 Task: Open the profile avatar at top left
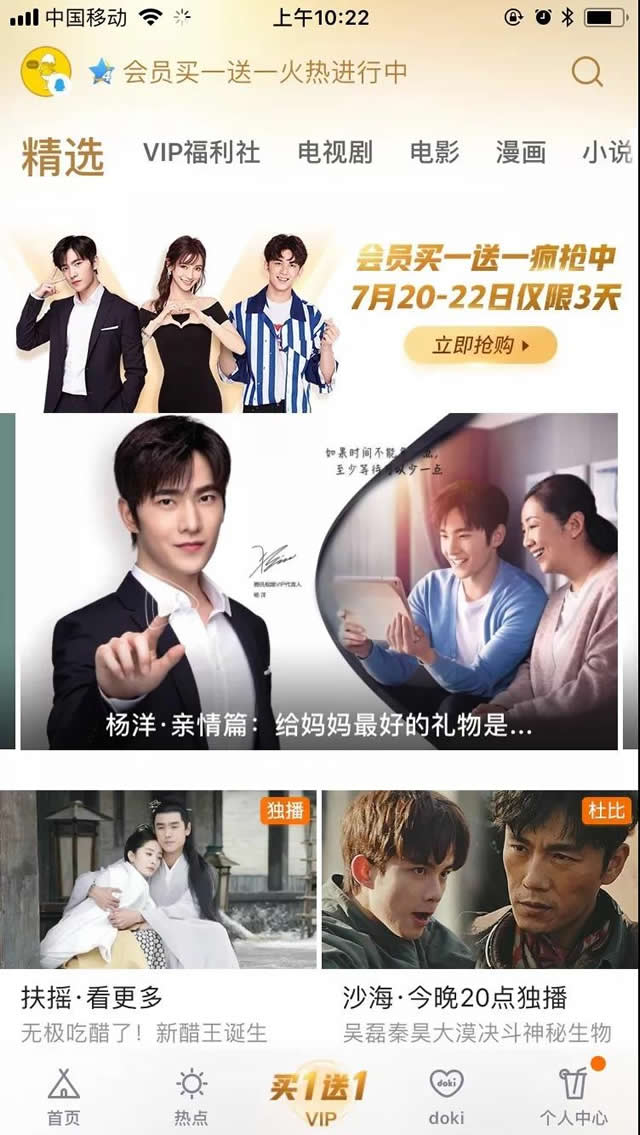pyautogui.click(x=45, y=72)
